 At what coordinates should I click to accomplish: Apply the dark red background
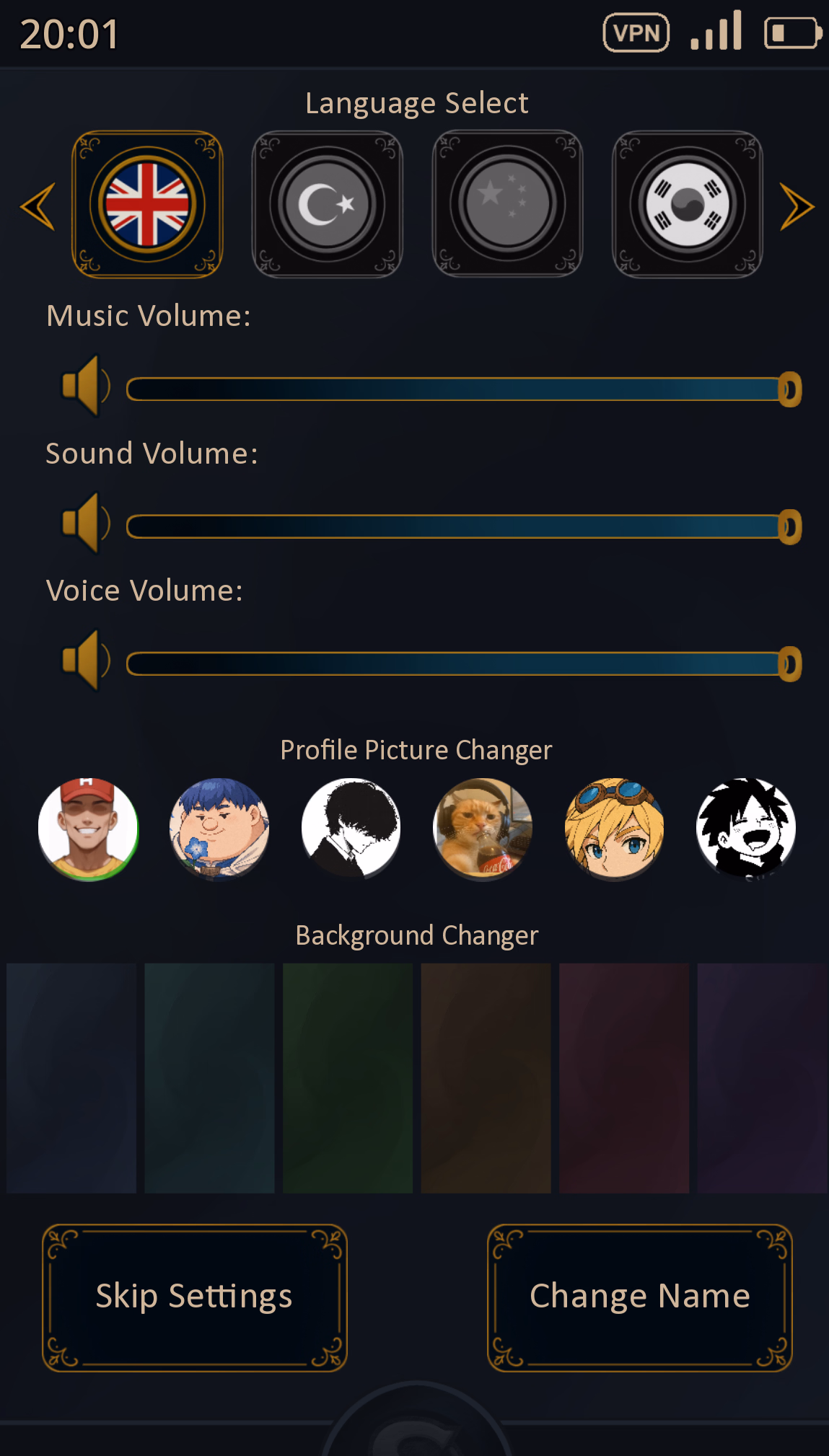[x=623, y=1077]
